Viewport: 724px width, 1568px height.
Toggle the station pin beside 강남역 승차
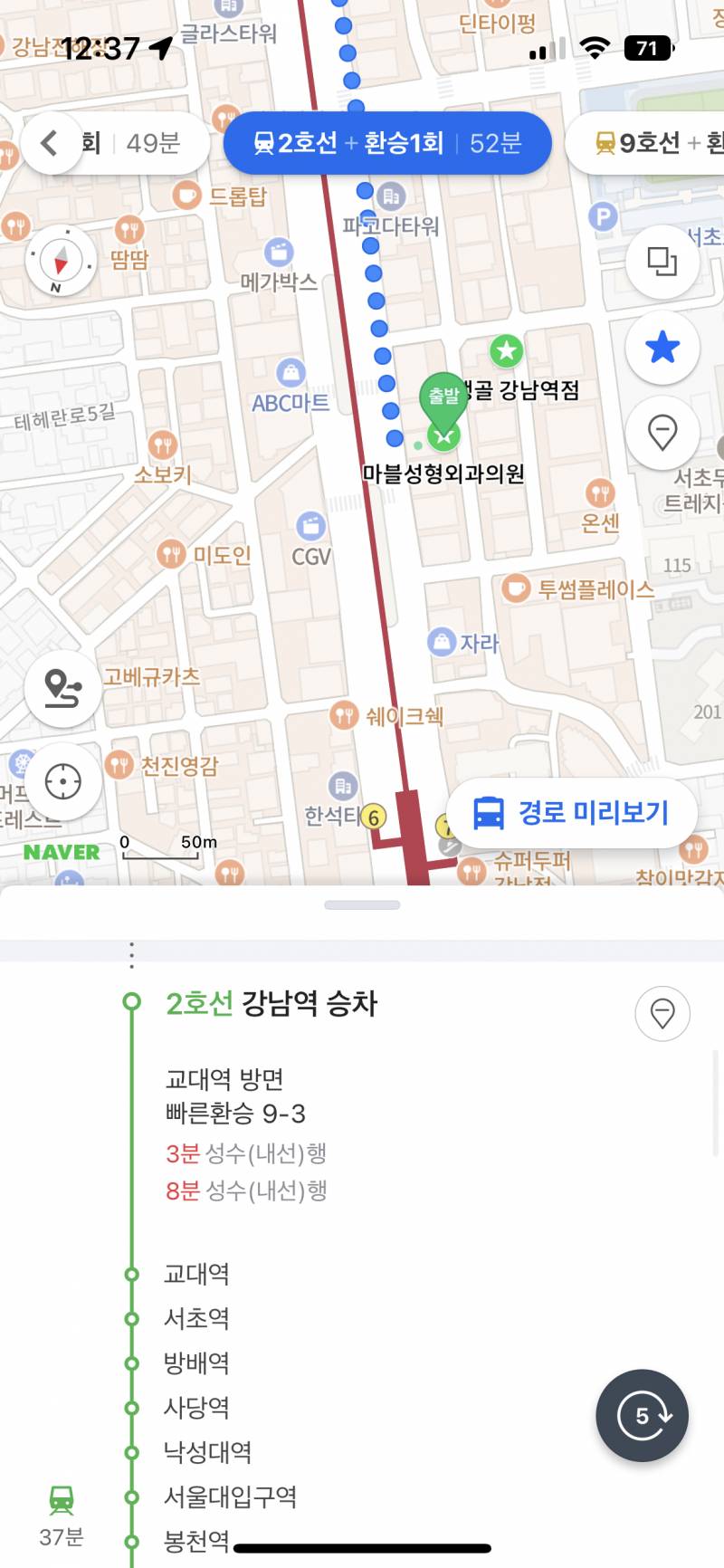pyautogui.click(x=662, y=1015)
